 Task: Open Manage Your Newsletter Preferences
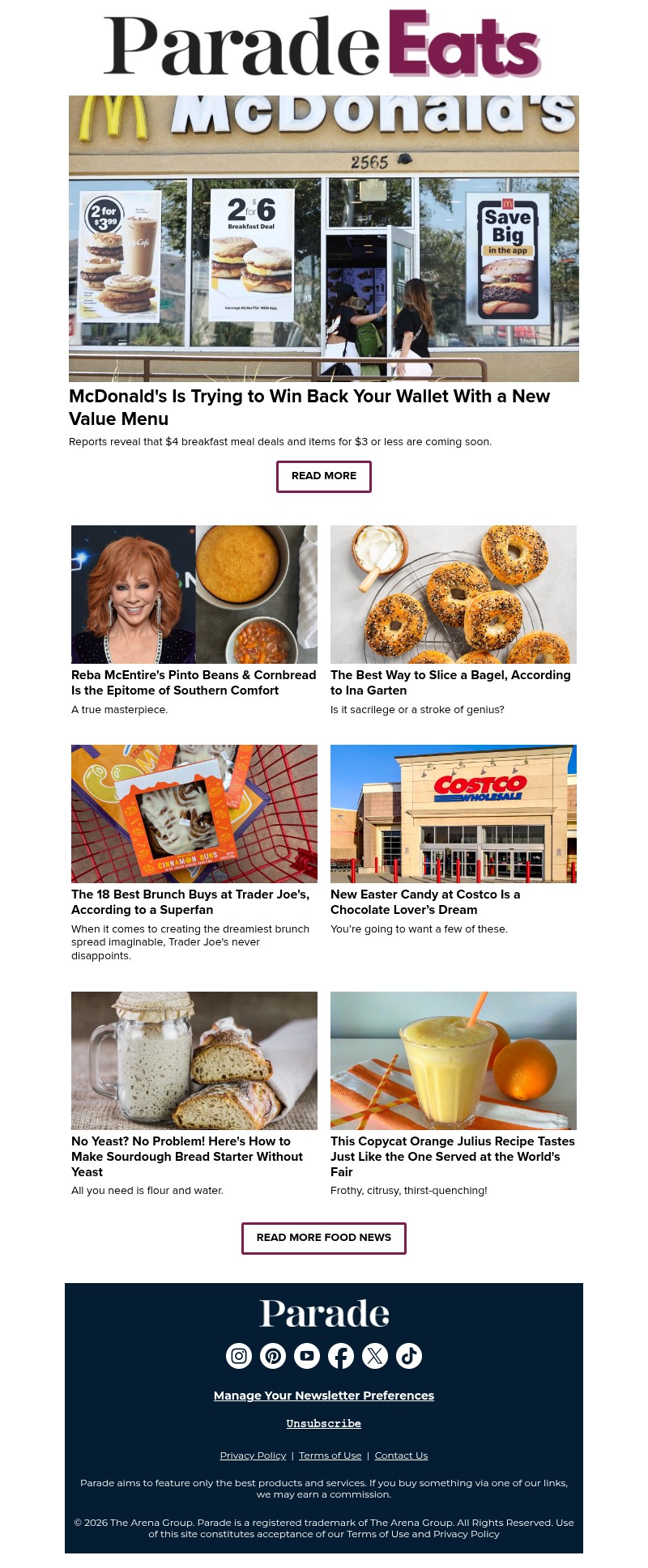(x=324, y=1396)
